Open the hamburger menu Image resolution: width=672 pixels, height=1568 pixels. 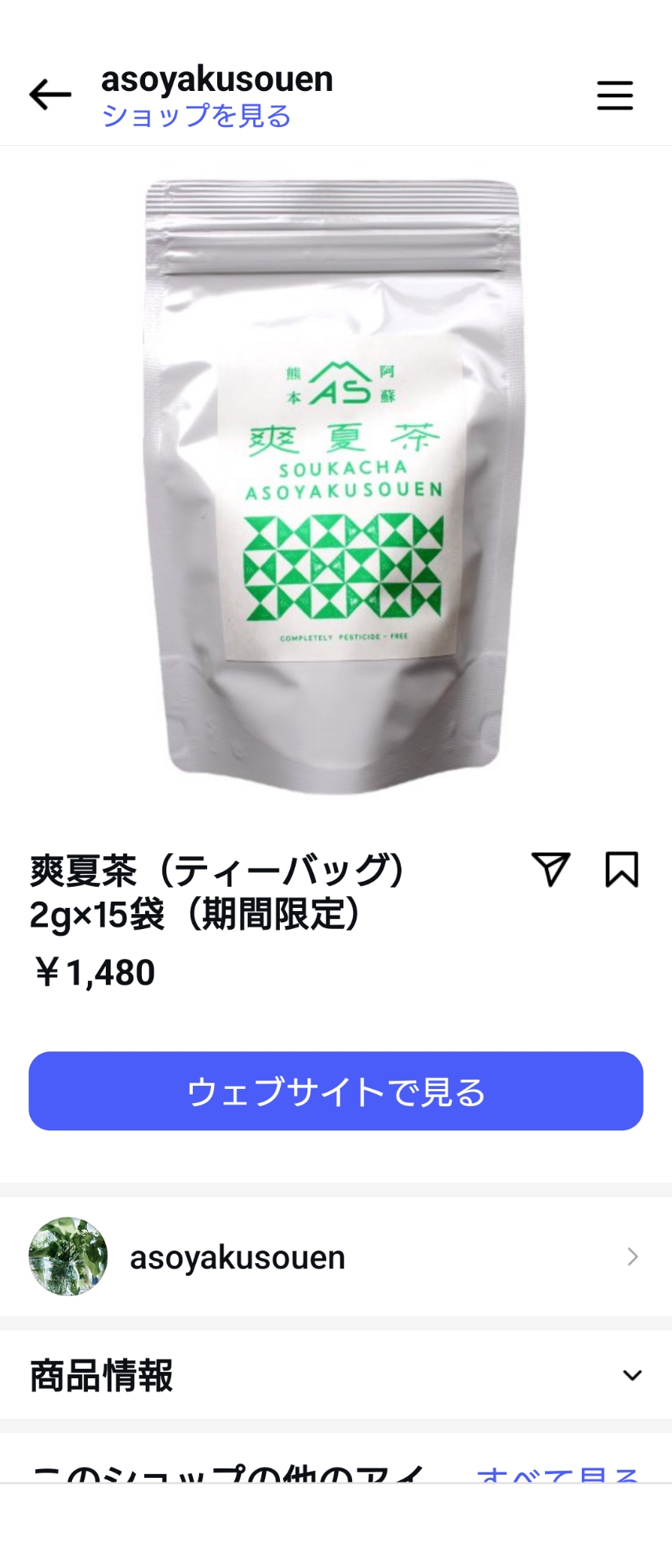point(615,96)
